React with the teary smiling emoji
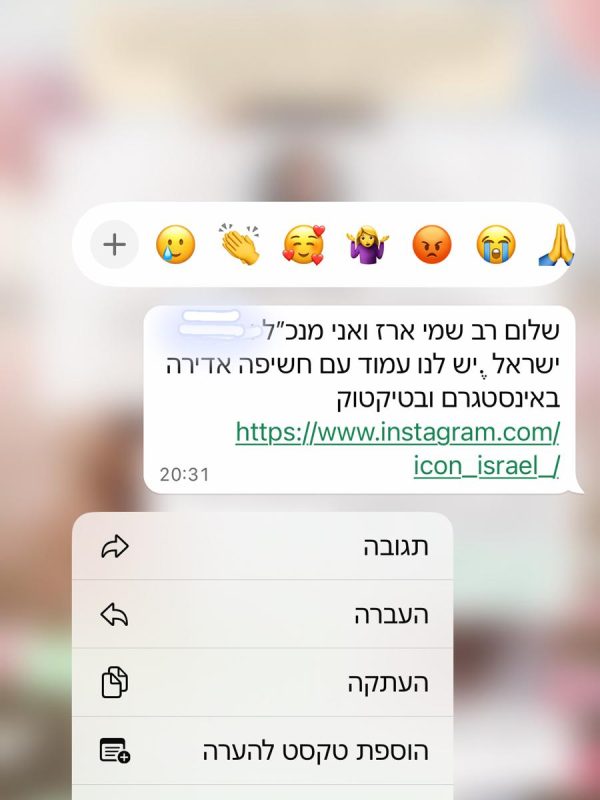 pos(174,244)
